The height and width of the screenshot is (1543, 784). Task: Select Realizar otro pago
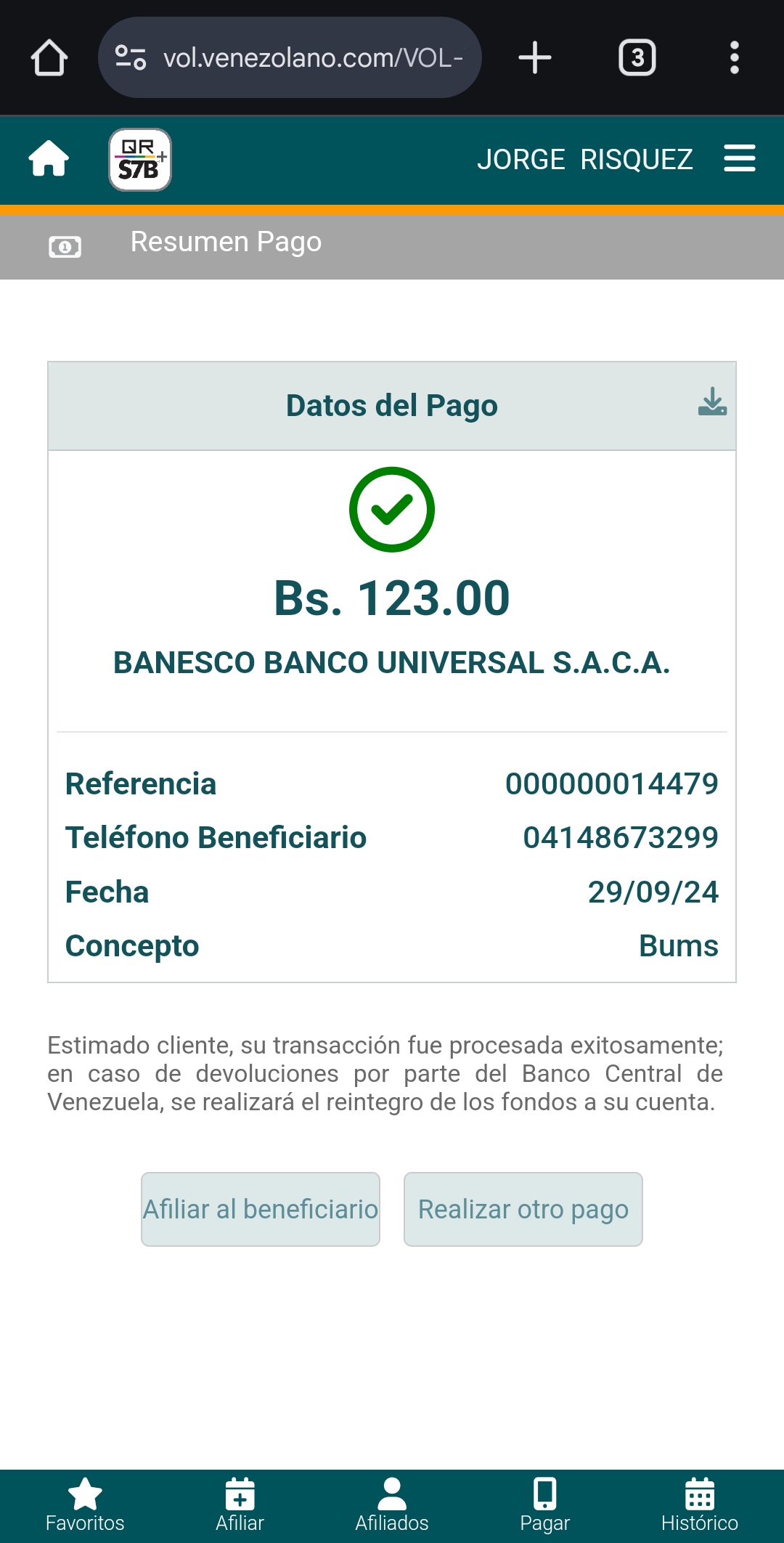click(523, 1209)
